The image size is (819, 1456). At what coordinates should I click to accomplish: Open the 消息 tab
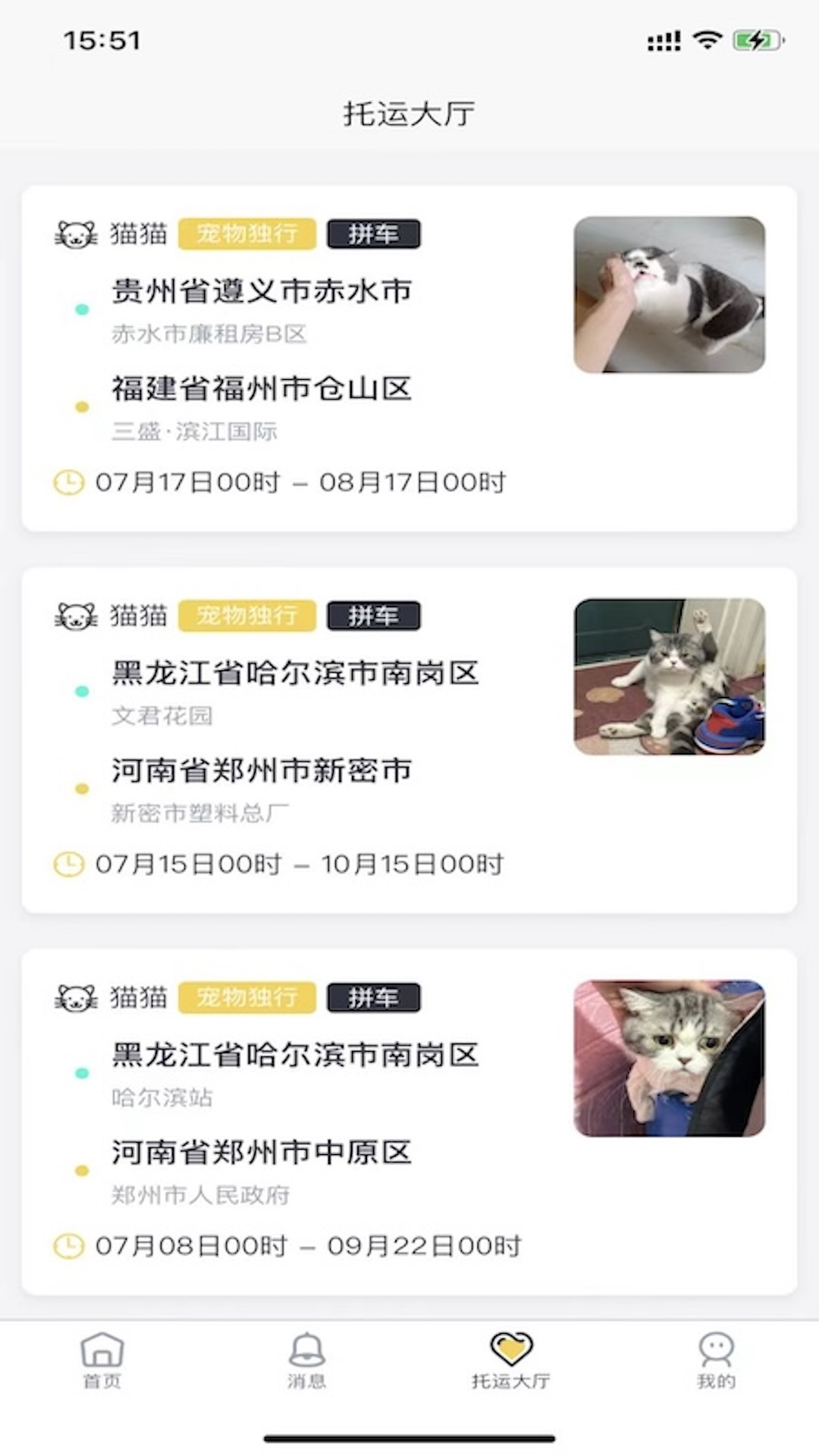(306, 1360)
